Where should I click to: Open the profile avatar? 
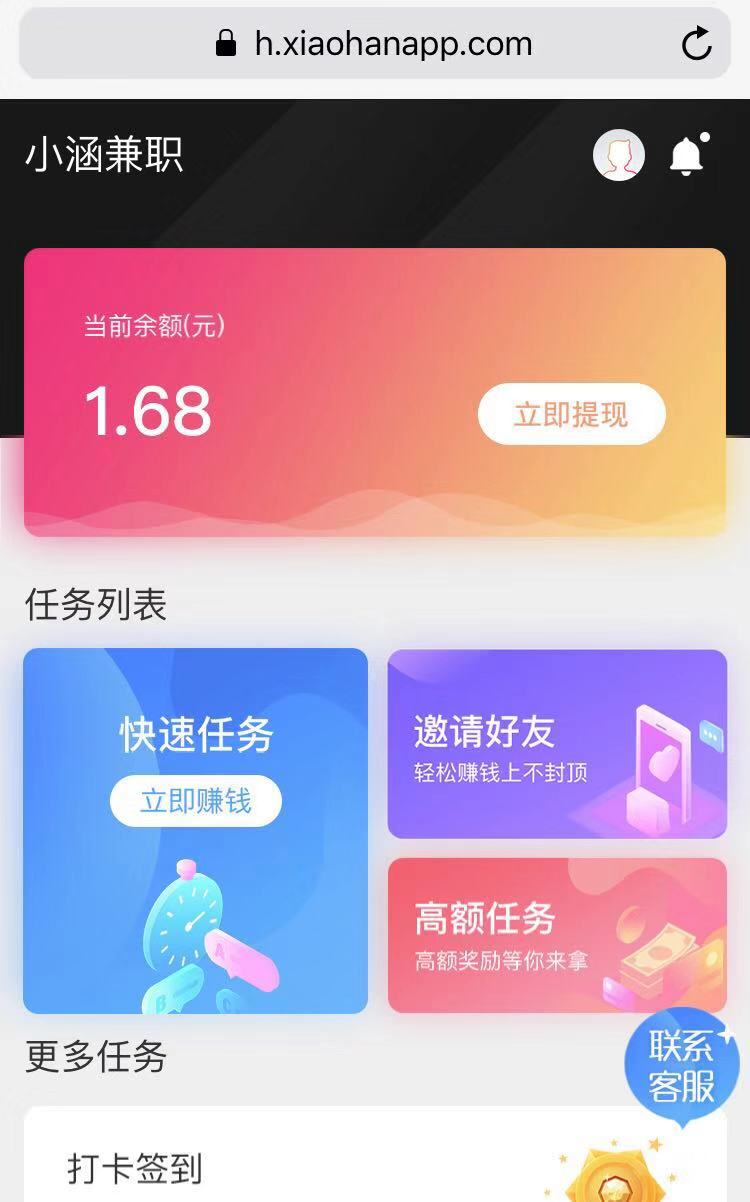[x=619, y=156]
